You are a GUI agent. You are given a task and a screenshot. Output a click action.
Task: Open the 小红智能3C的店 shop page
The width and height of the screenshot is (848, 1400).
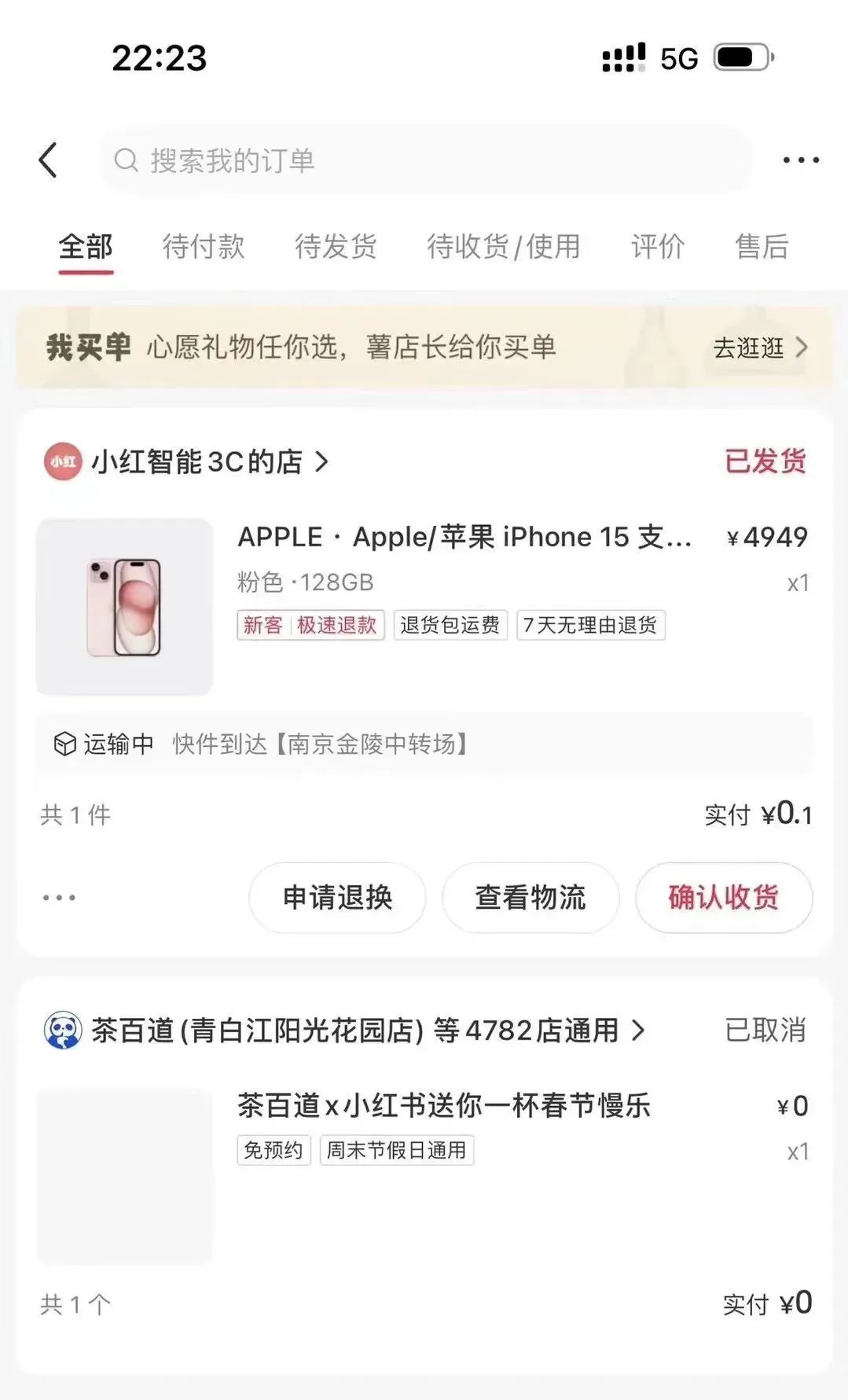click(196, 461)
